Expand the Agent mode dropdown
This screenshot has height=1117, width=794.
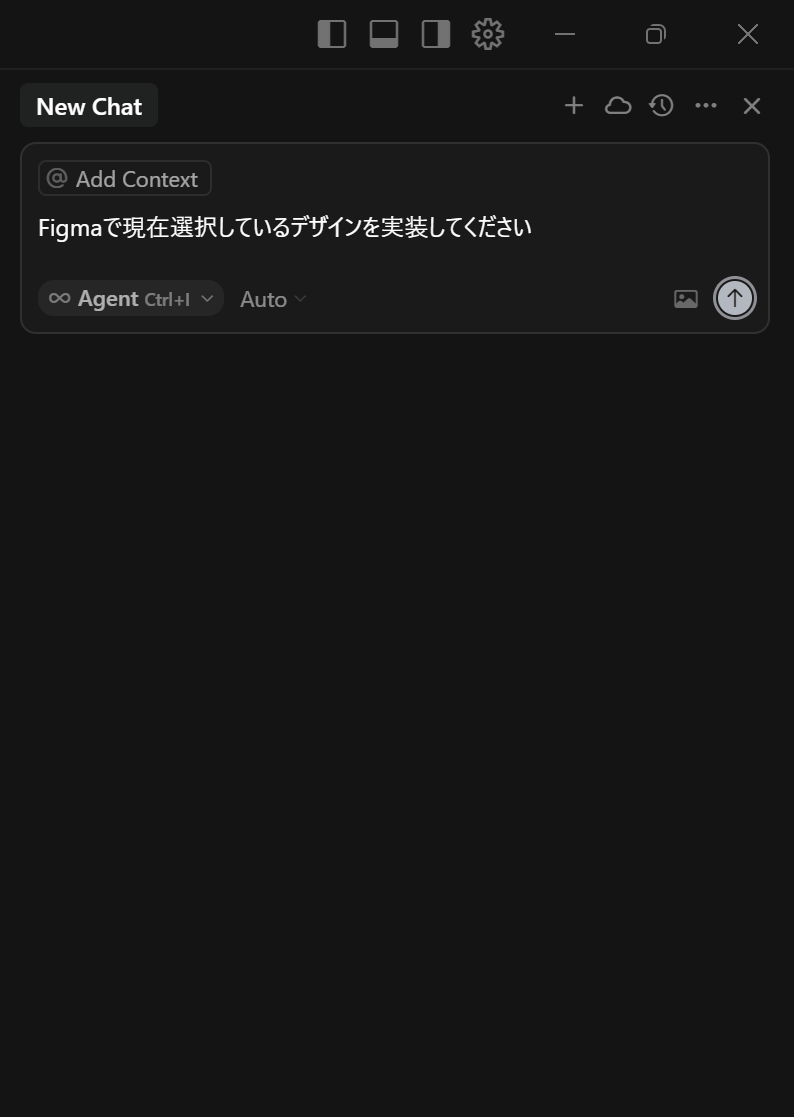point(131,298)
